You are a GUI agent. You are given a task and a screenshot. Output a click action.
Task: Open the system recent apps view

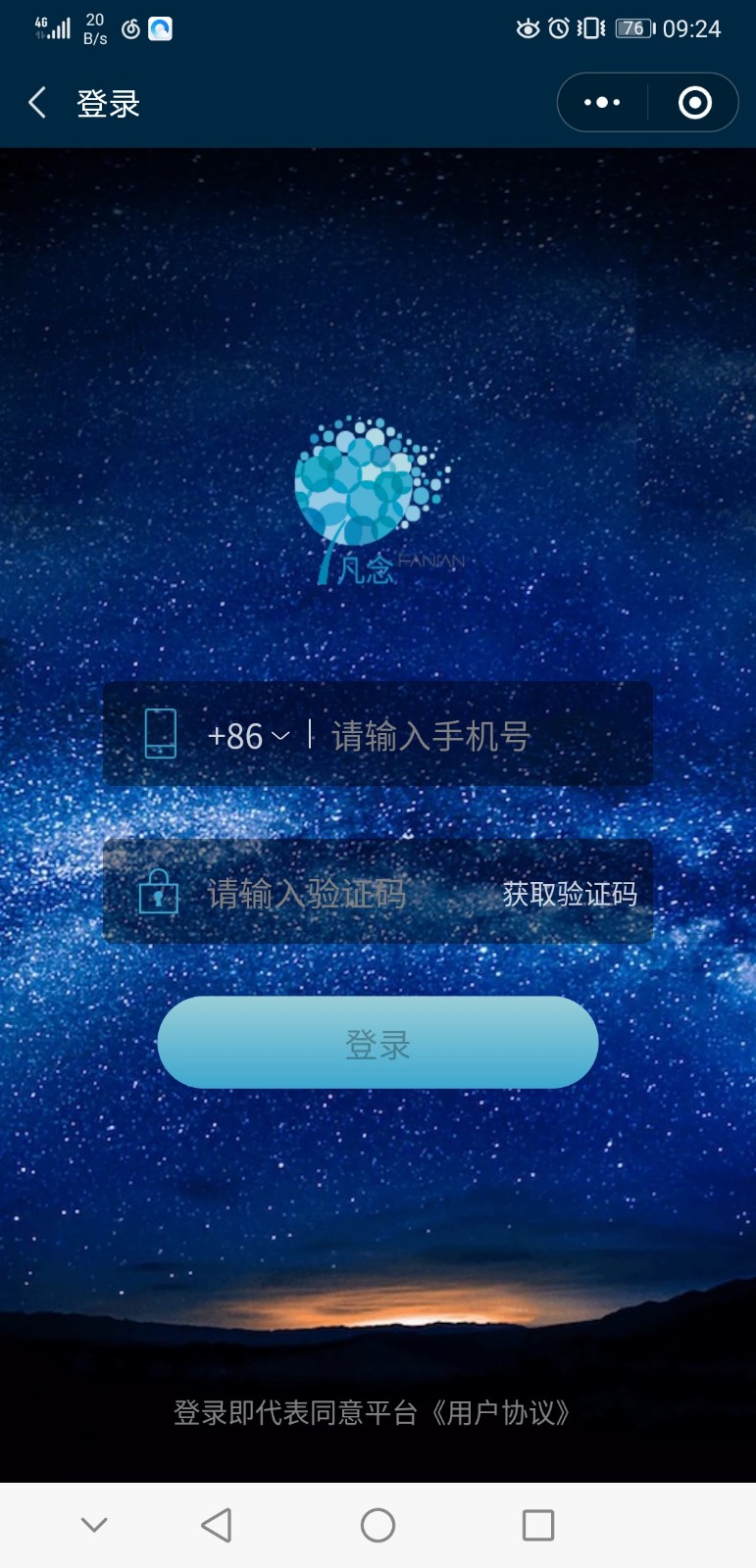[537, 1525]
